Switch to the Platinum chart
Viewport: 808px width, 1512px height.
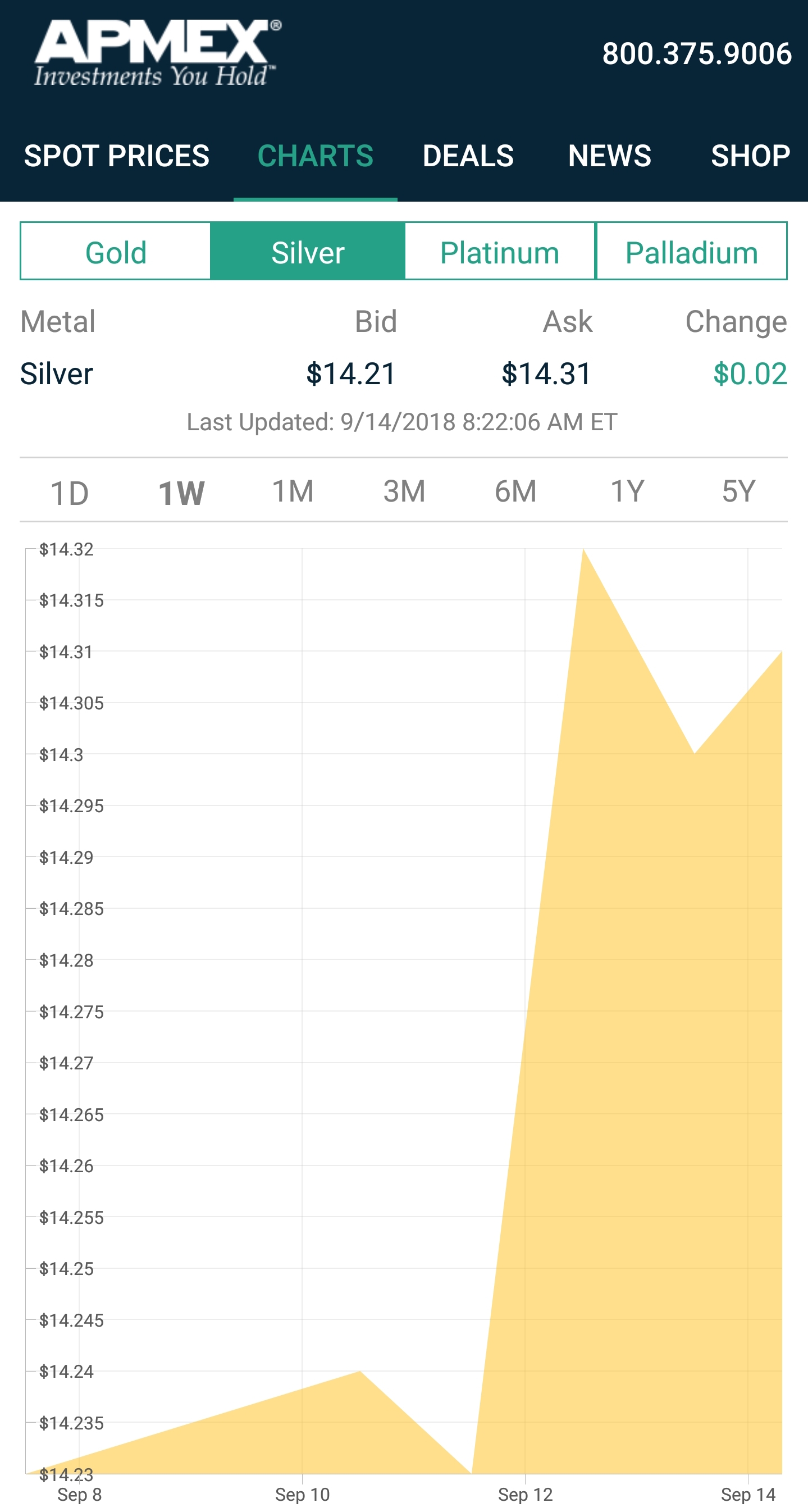click(x=499, y=252)
